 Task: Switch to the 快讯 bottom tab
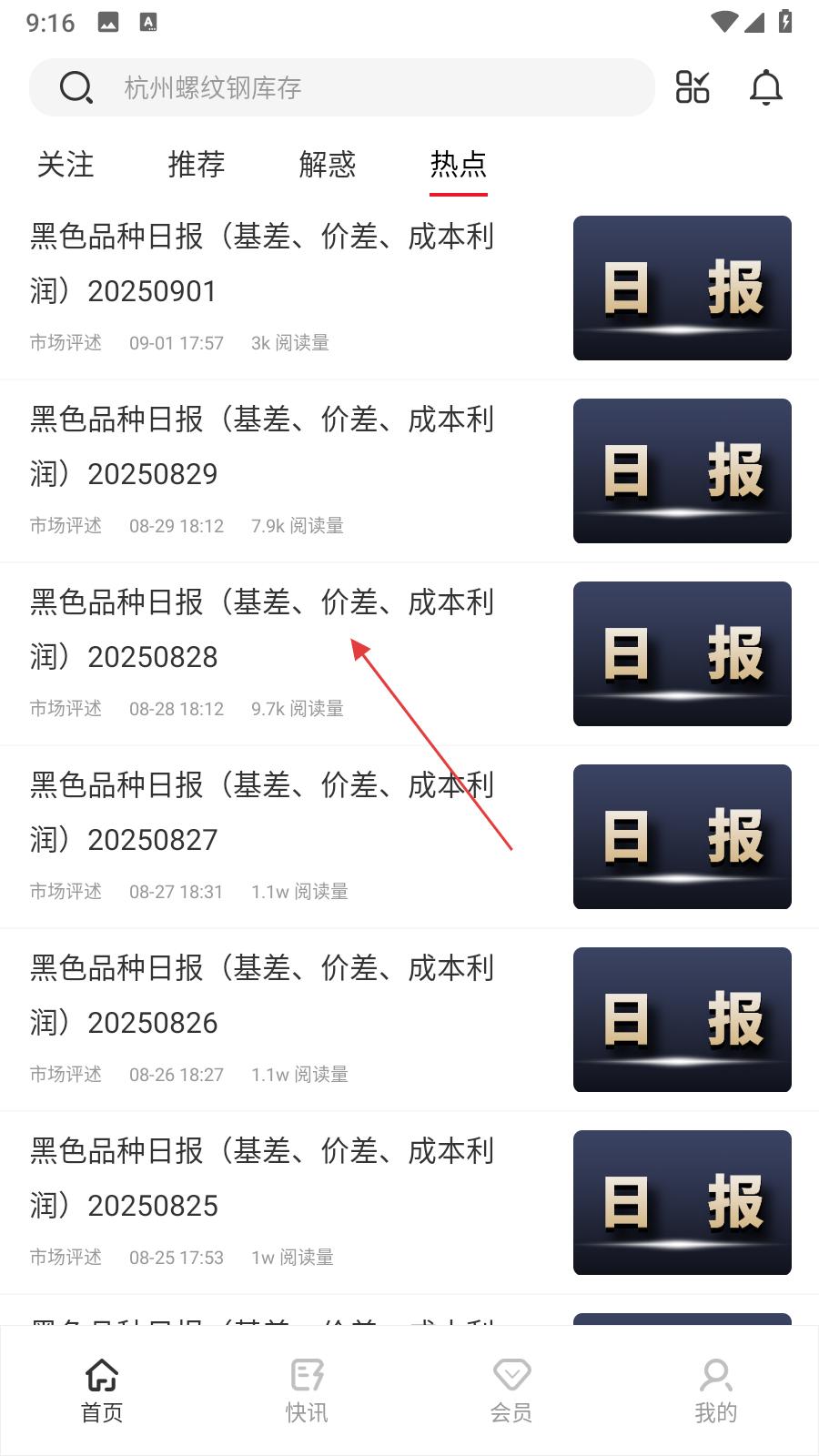[x=307, y=1390]
